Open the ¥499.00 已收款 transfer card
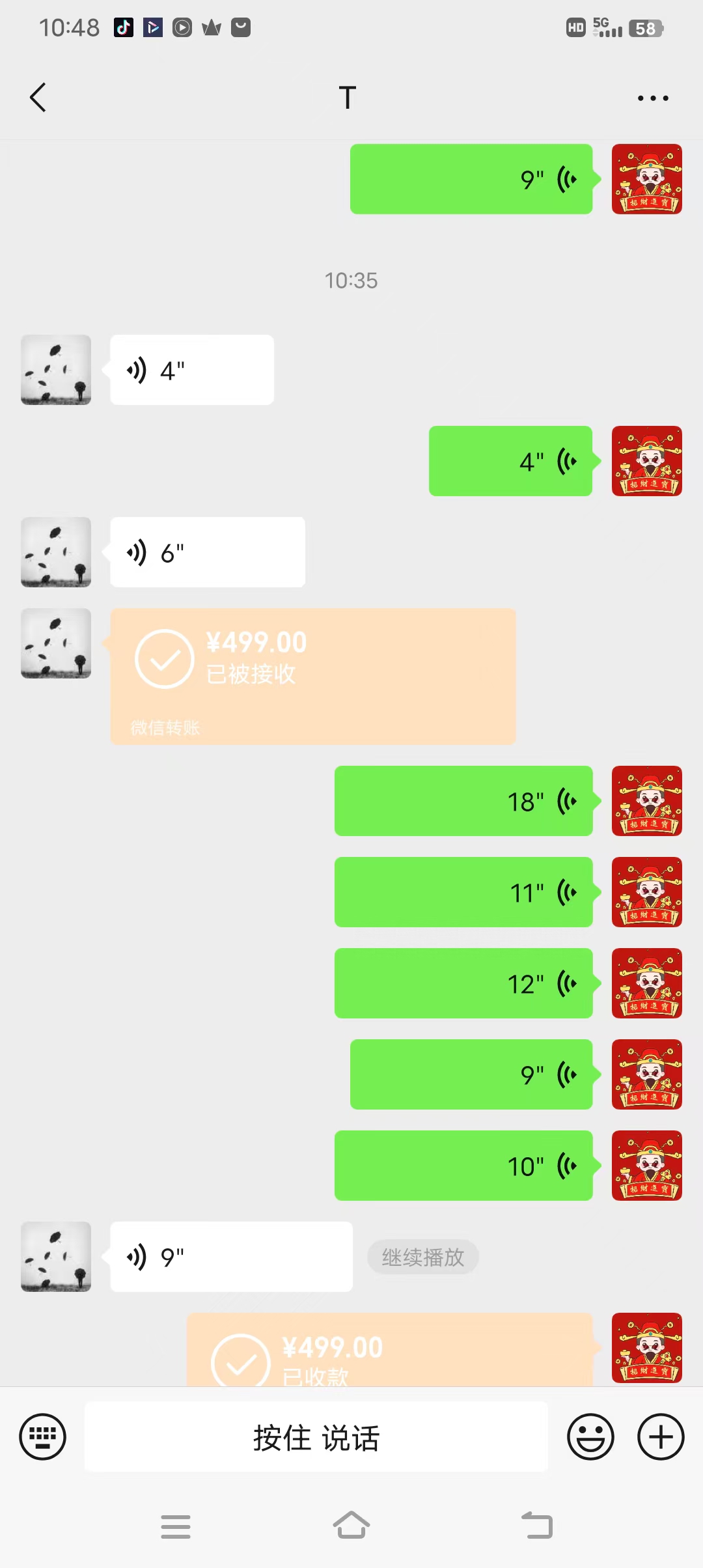703x1568 pixels. (390, 1349)
